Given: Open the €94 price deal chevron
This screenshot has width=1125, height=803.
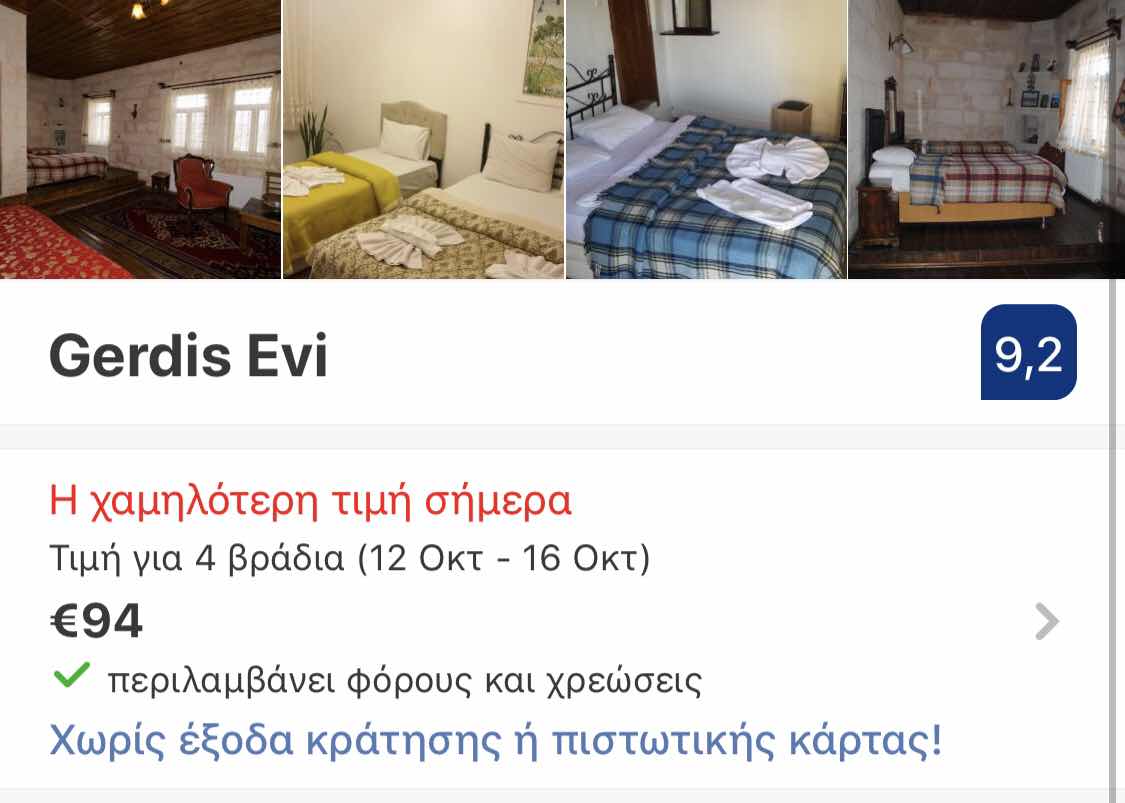Looking at the screenshot, I should (1047, 621).
